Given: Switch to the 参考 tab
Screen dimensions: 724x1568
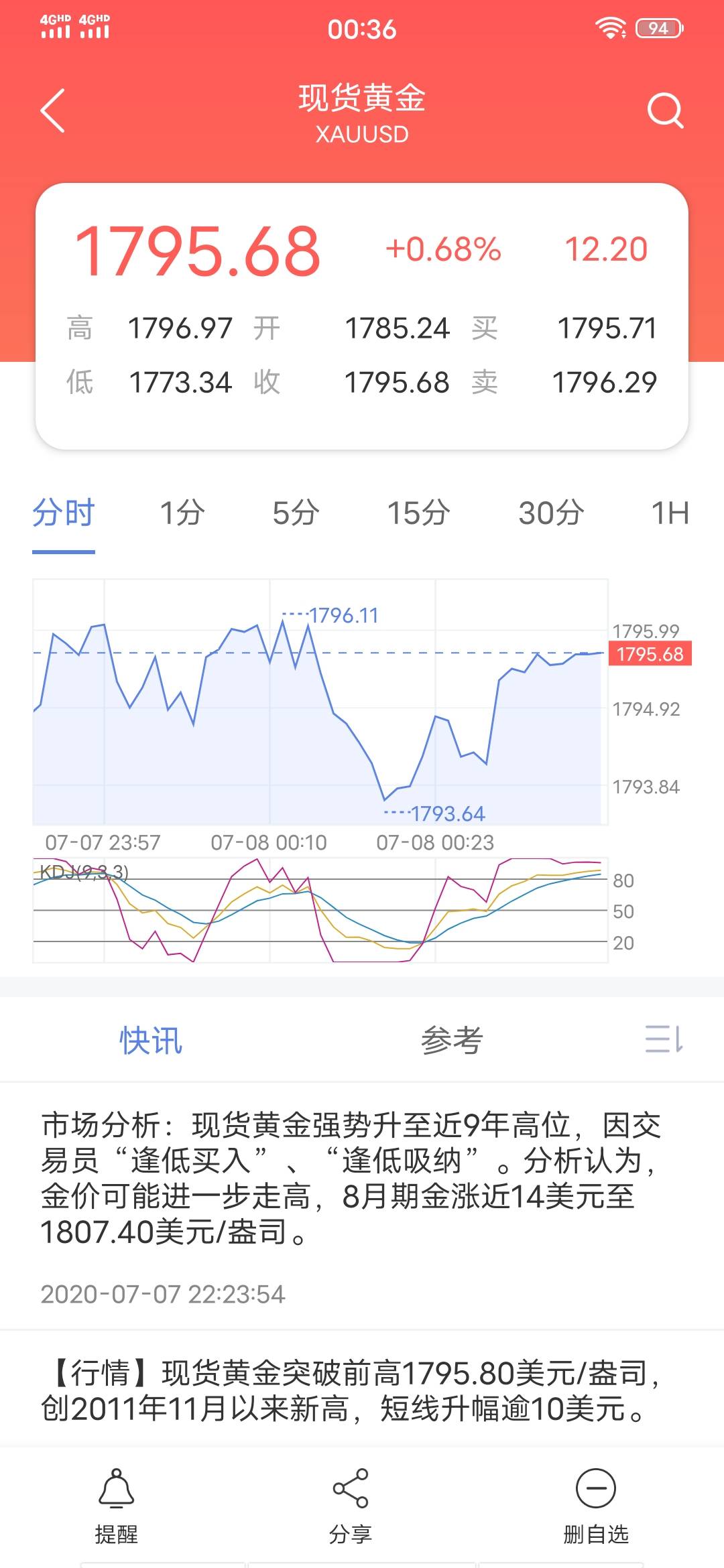Looking at the screenshot, I should pyautogui.click(x=452, y=1040).
